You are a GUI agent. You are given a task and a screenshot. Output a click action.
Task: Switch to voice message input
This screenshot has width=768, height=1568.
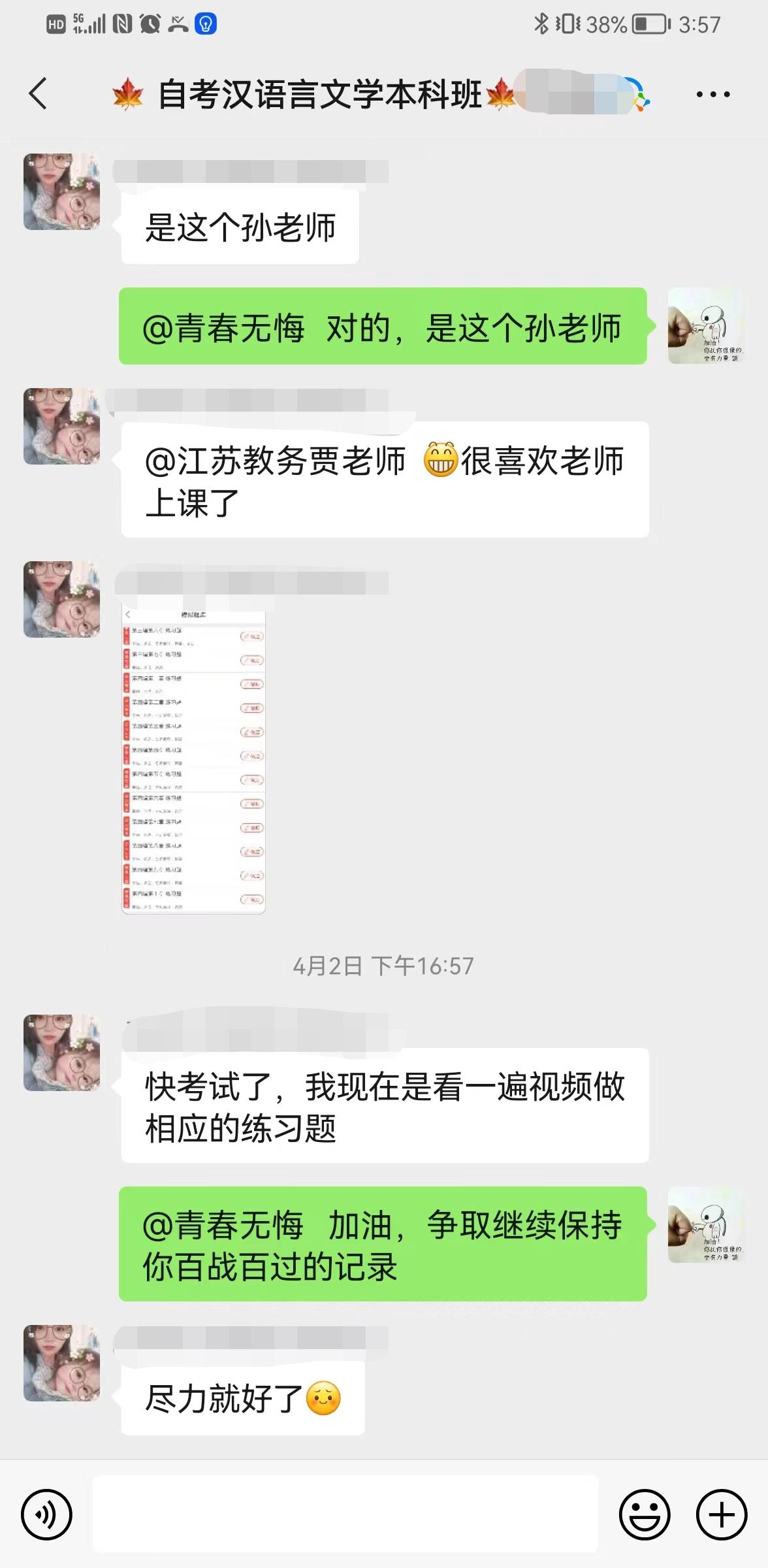coord(46,1514)
